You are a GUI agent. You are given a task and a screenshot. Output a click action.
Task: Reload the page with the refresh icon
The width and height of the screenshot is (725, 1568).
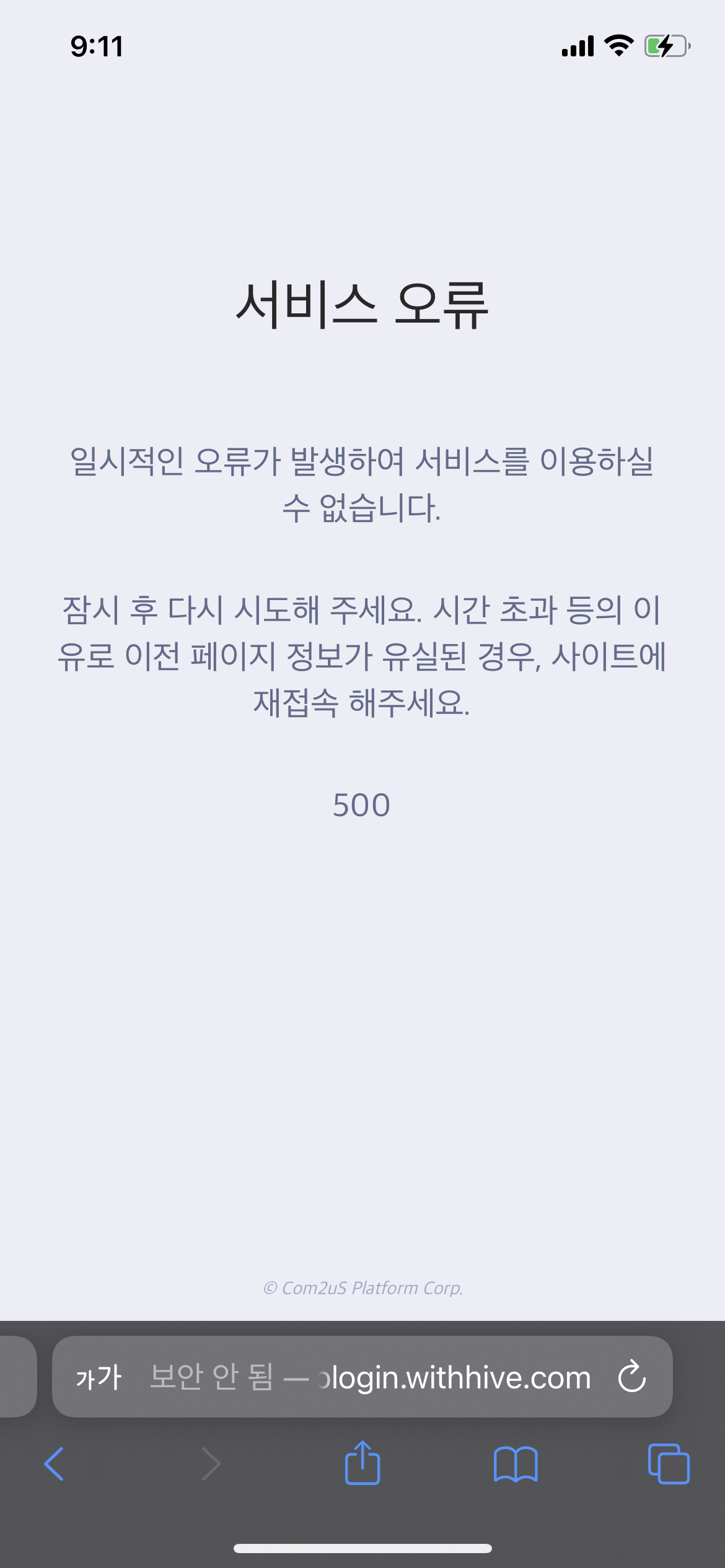(631, 1377)
